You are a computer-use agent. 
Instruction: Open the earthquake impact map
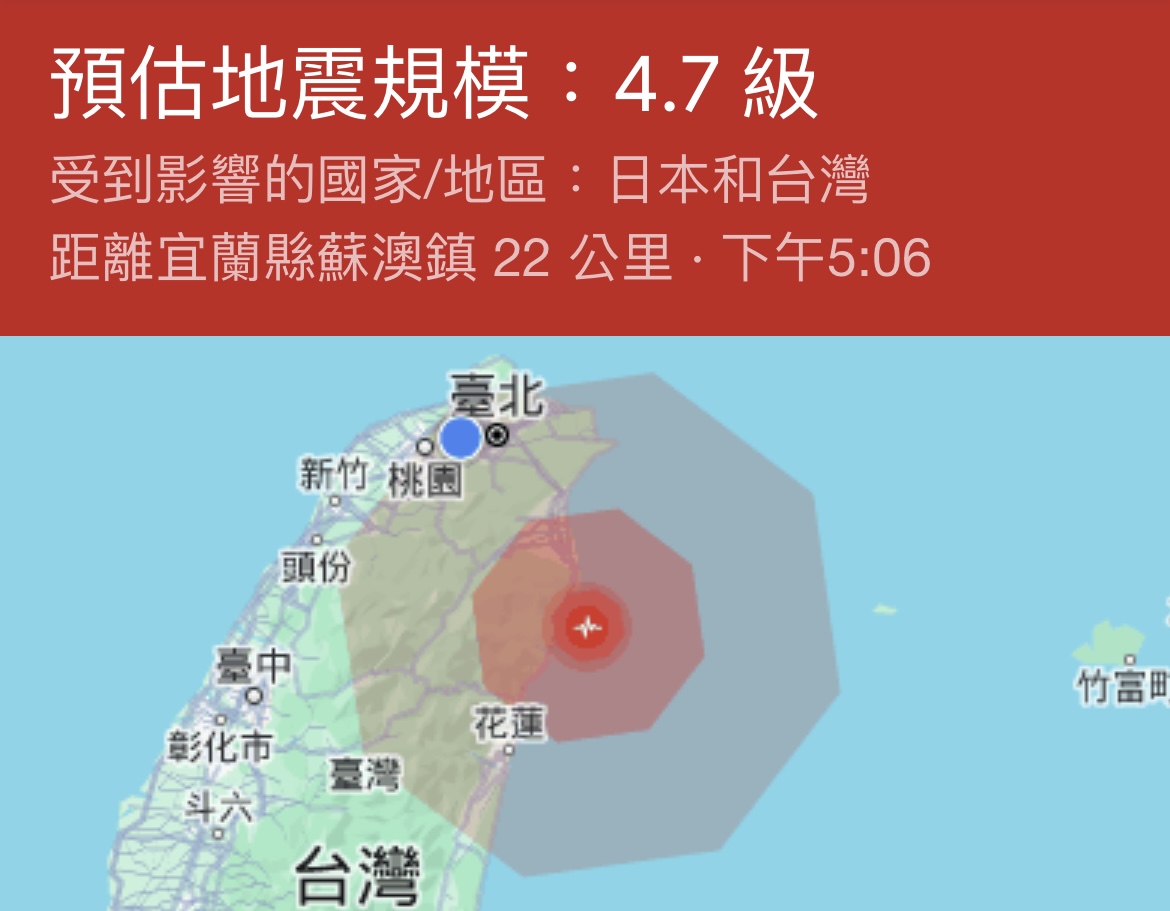click(585, 625)
